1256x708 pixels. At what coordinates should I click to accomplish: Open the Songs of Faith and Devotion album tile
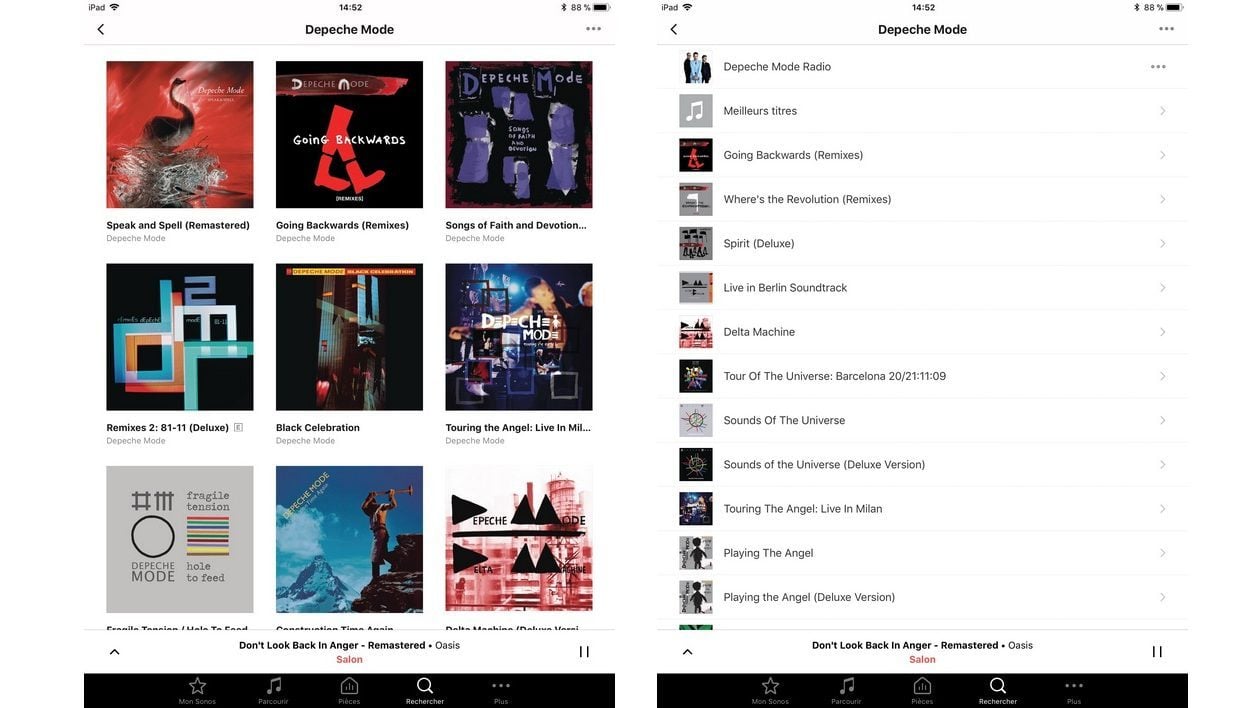click(519, 135)
